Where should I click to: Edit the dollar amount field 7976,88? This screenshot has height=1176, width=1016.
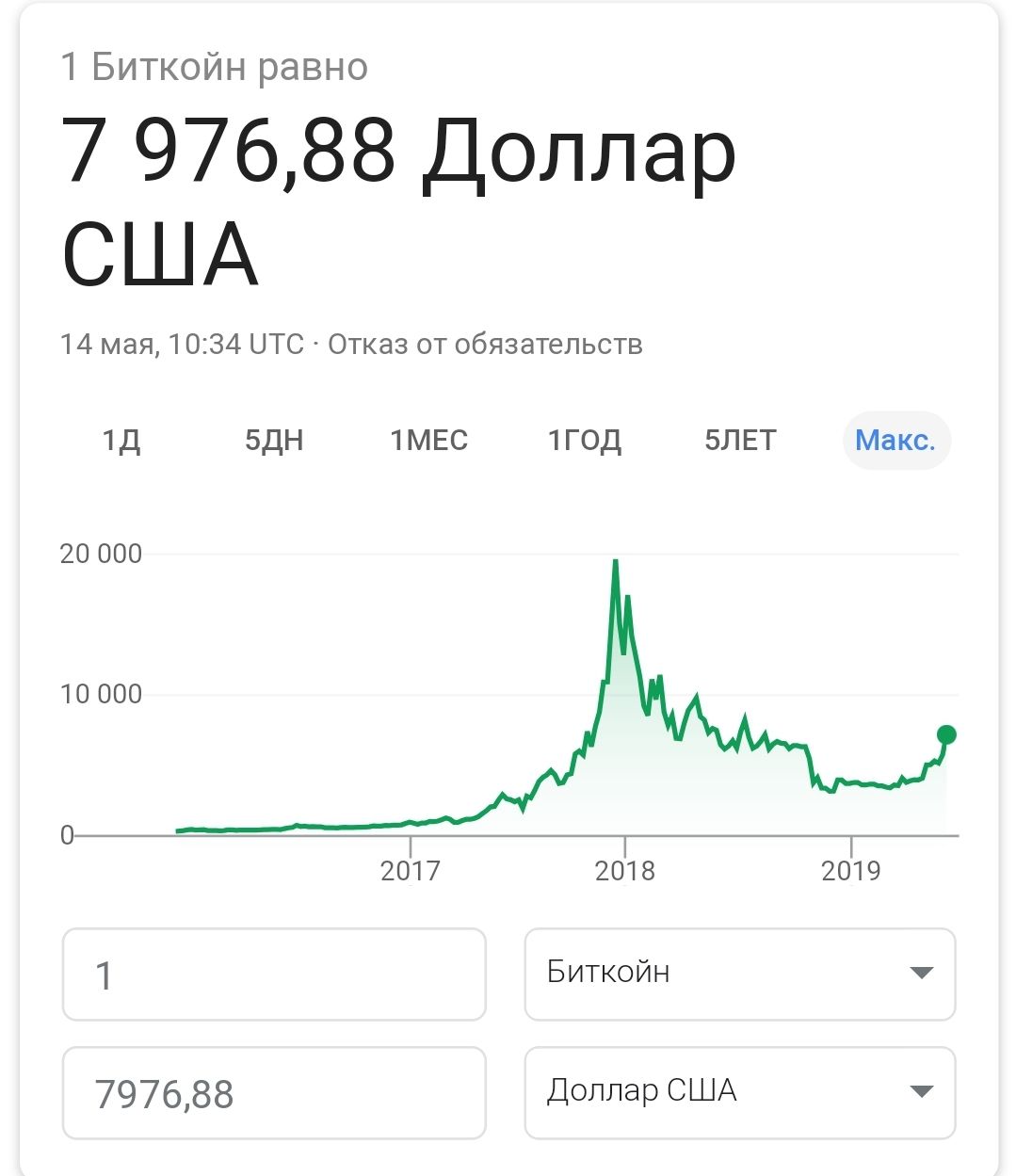tap(274, 1093)
